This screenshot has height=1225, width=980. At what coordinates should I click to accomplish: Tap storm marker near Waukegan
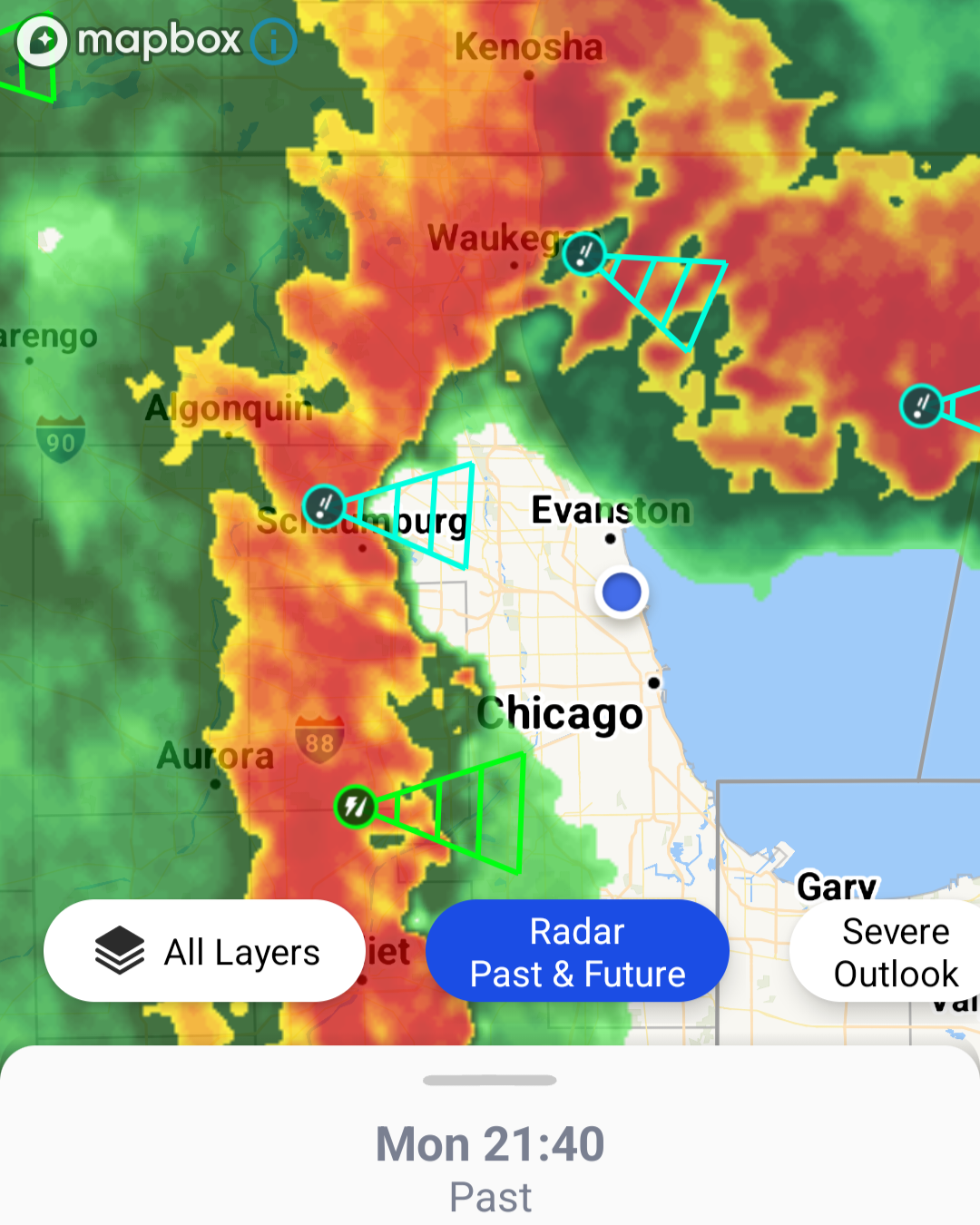pyautogui.click(x=584, y=253)
